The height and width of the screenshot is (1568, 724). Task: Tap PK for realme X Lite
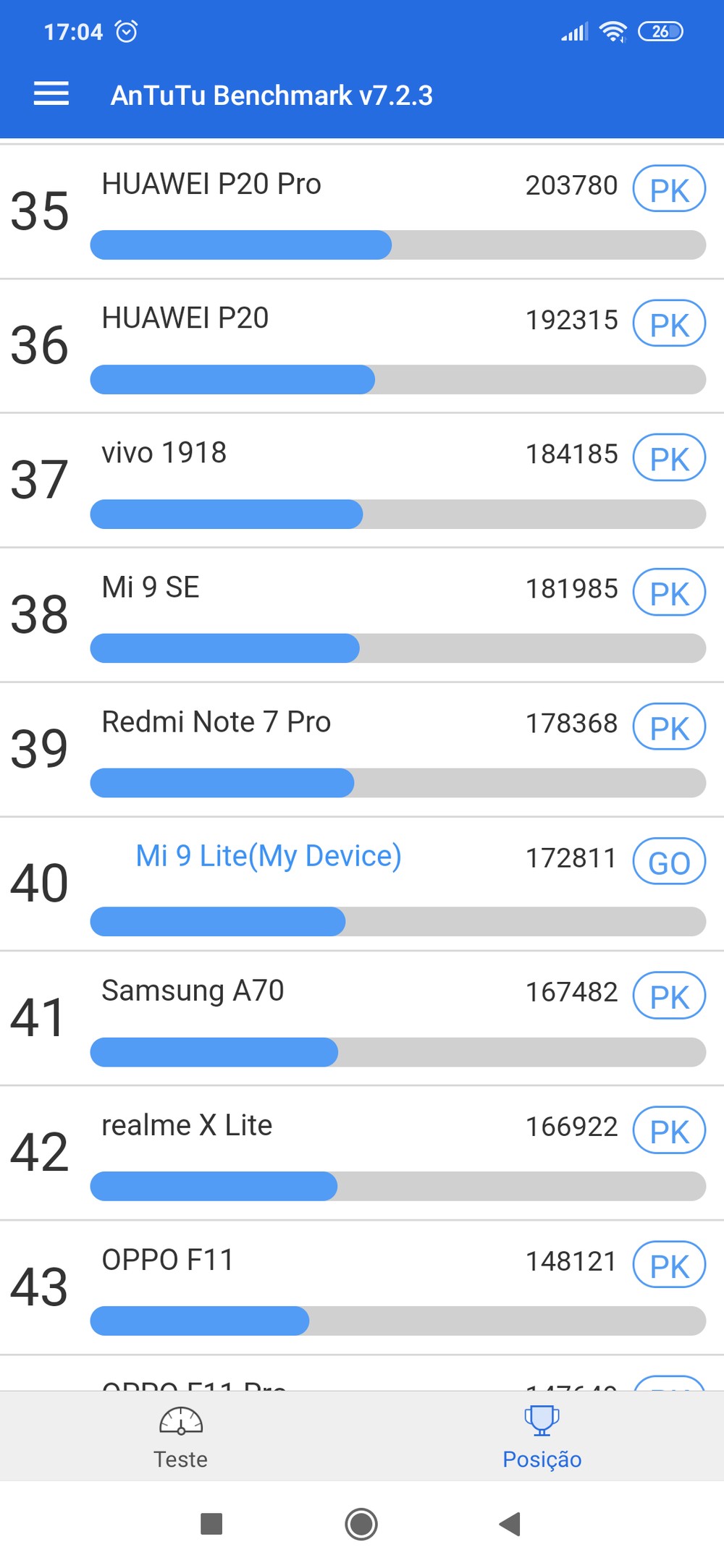(669, 1131)
